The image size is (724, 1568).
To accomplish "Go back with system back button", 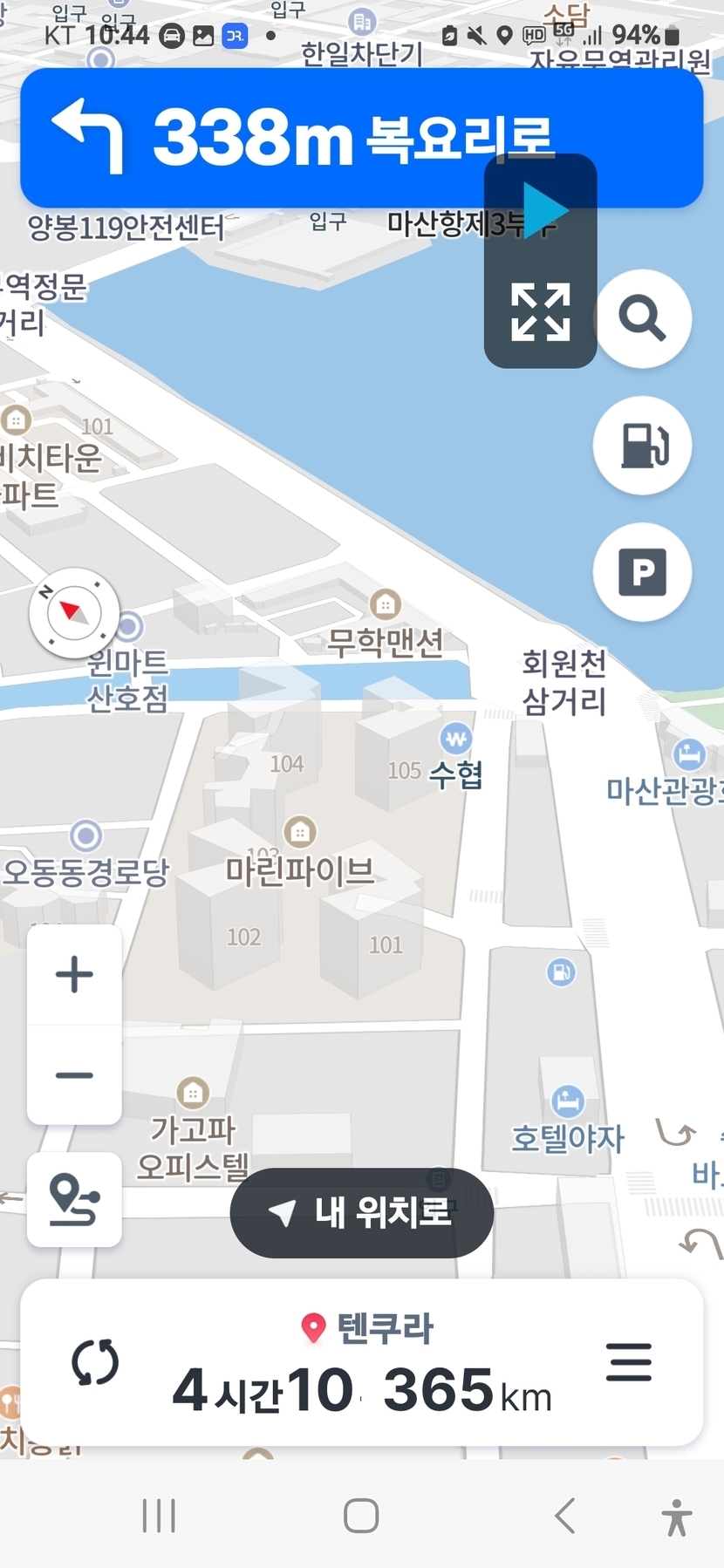I will click(565, 1516).
